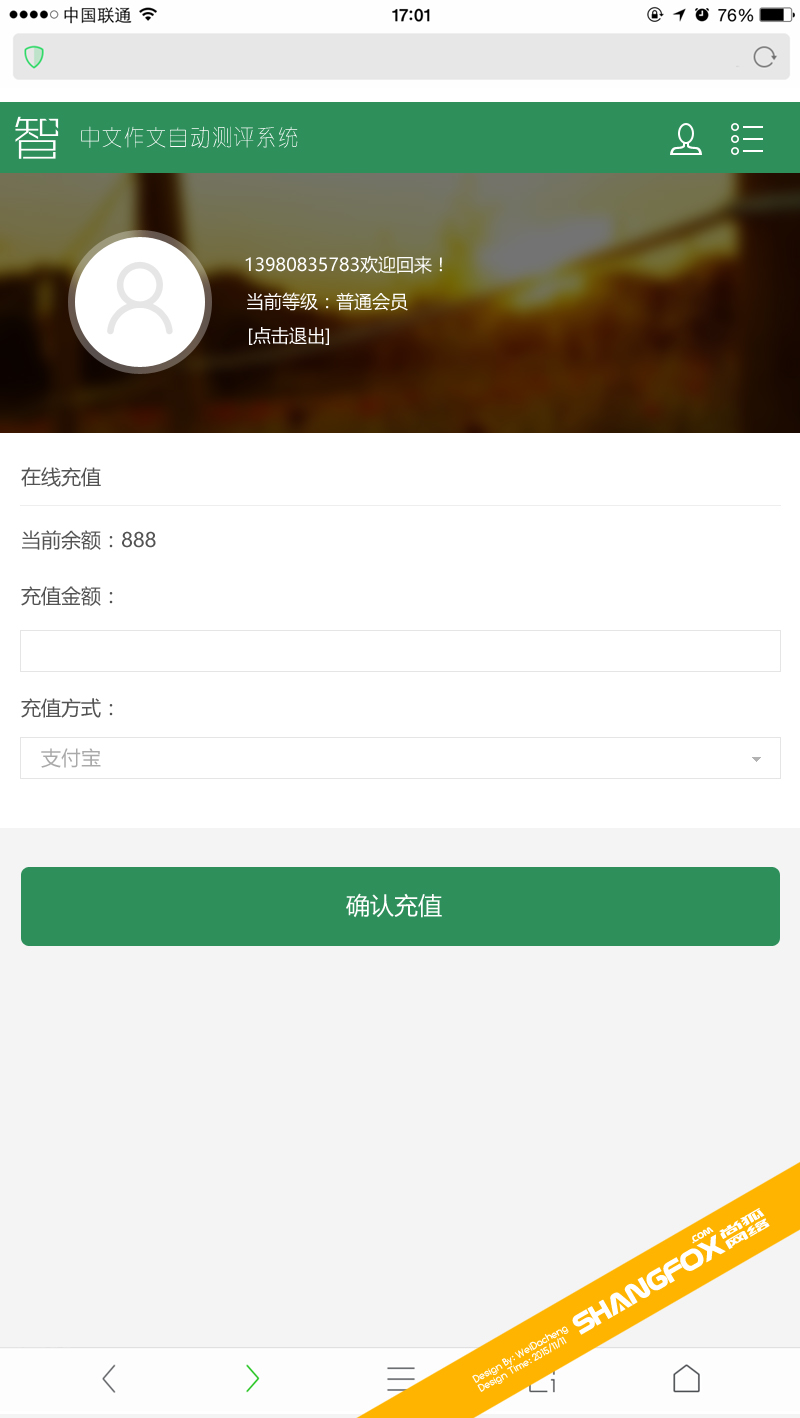Tap the profile avatar picture
The image size is (800, 1418).
[x=140, y=302]
